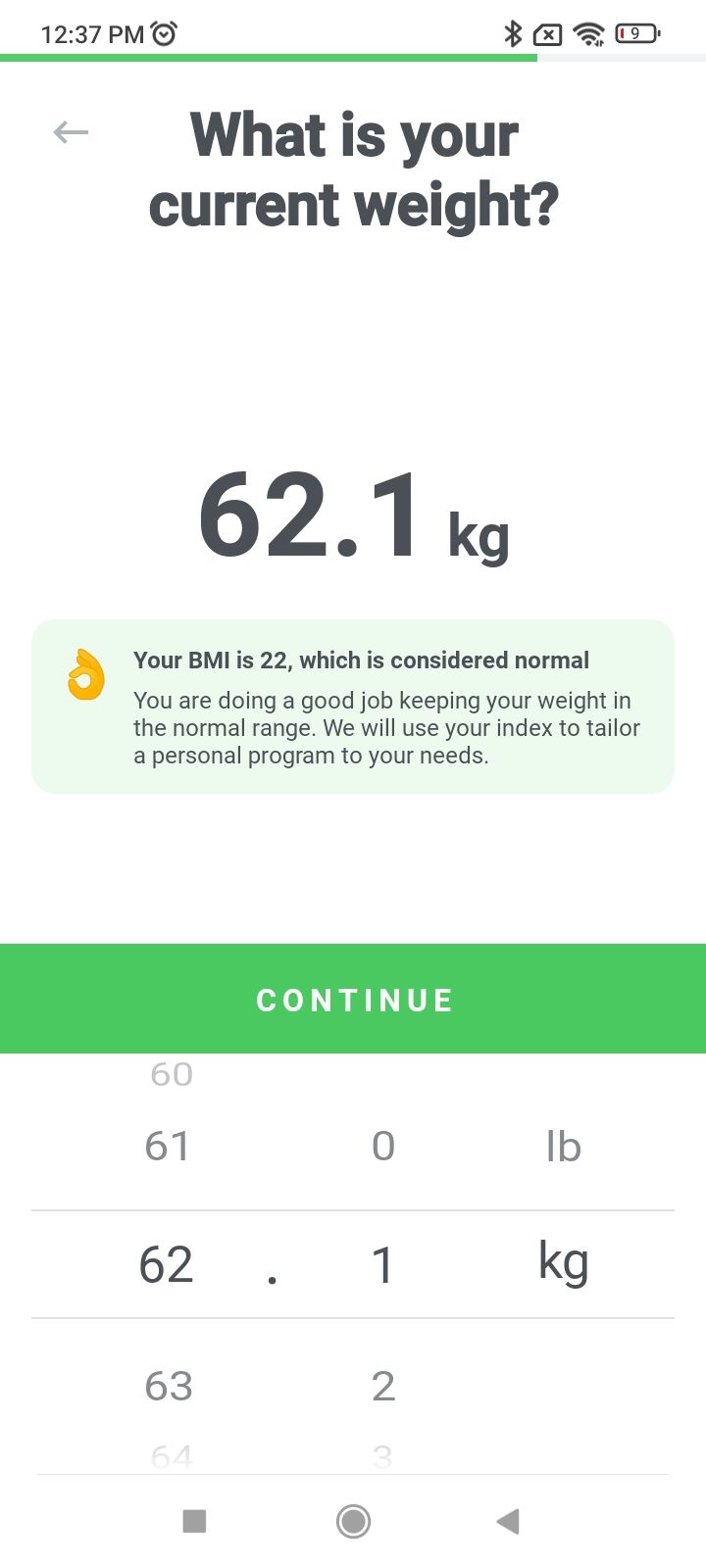
Task: Choose decimal 2 in the picker
Action: tap(383, 1386)
